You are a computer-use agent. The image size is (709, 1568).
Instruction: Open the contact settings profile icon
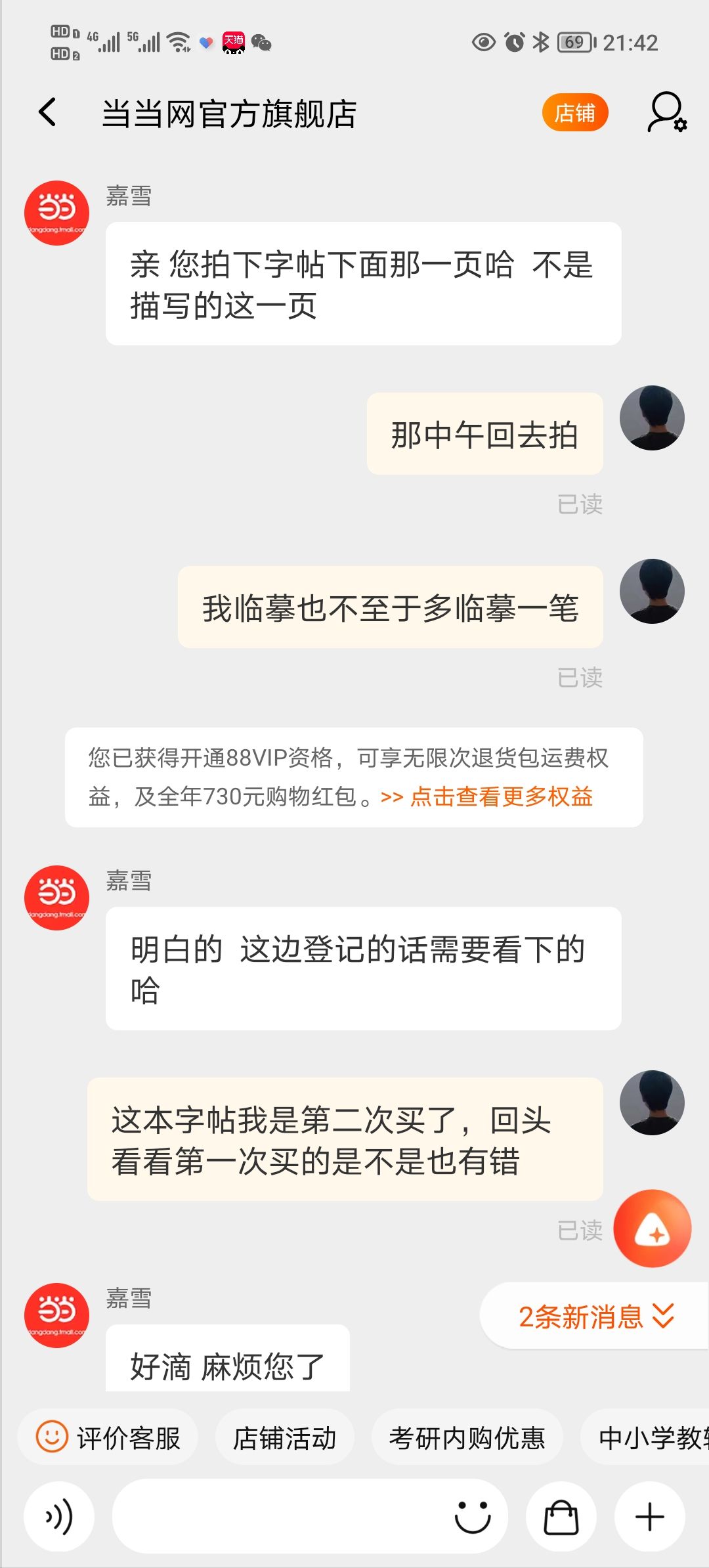click(667, 112)
